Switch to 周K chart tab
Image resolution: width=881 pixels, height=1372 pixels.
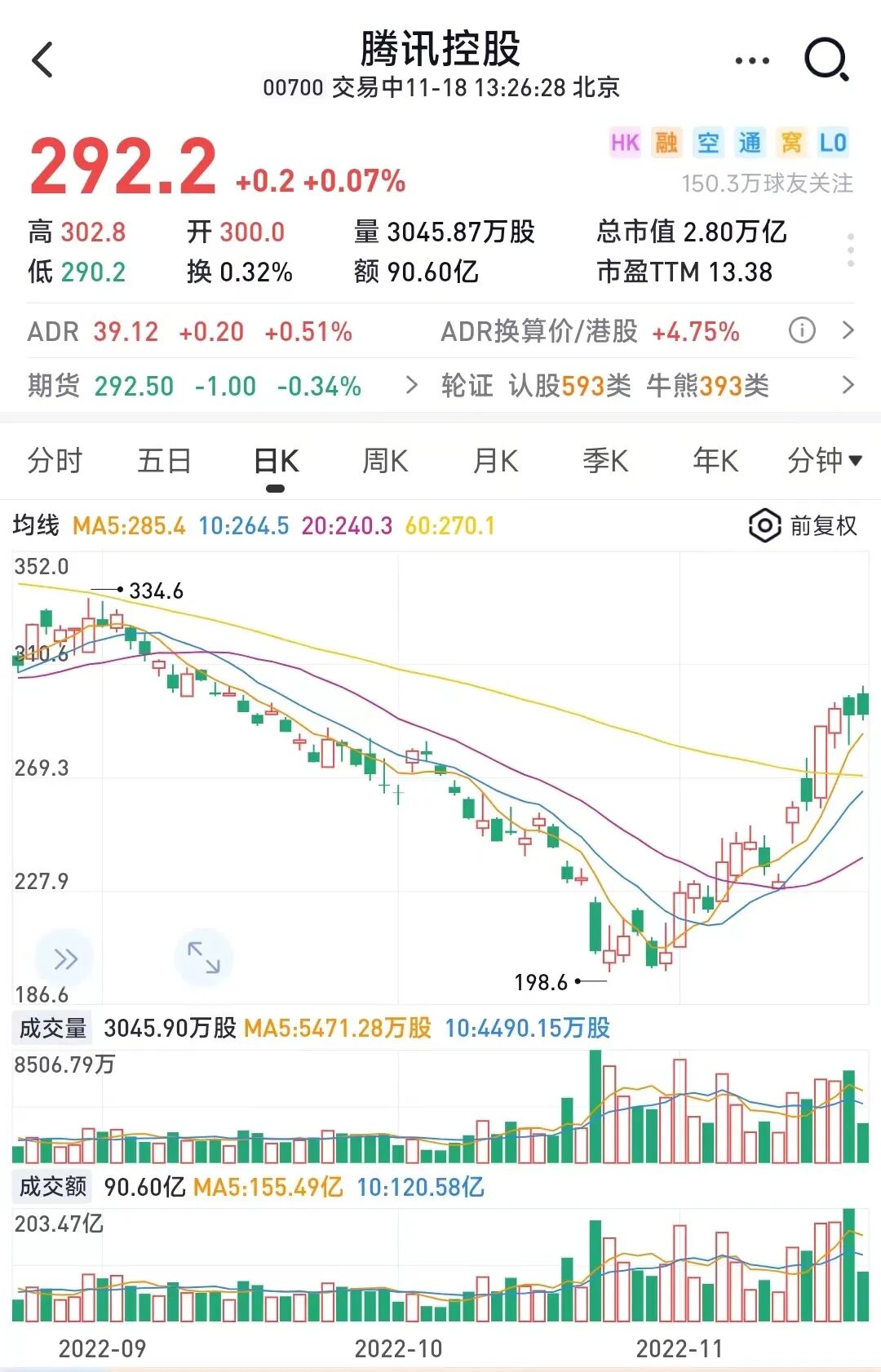coord(385,461)
